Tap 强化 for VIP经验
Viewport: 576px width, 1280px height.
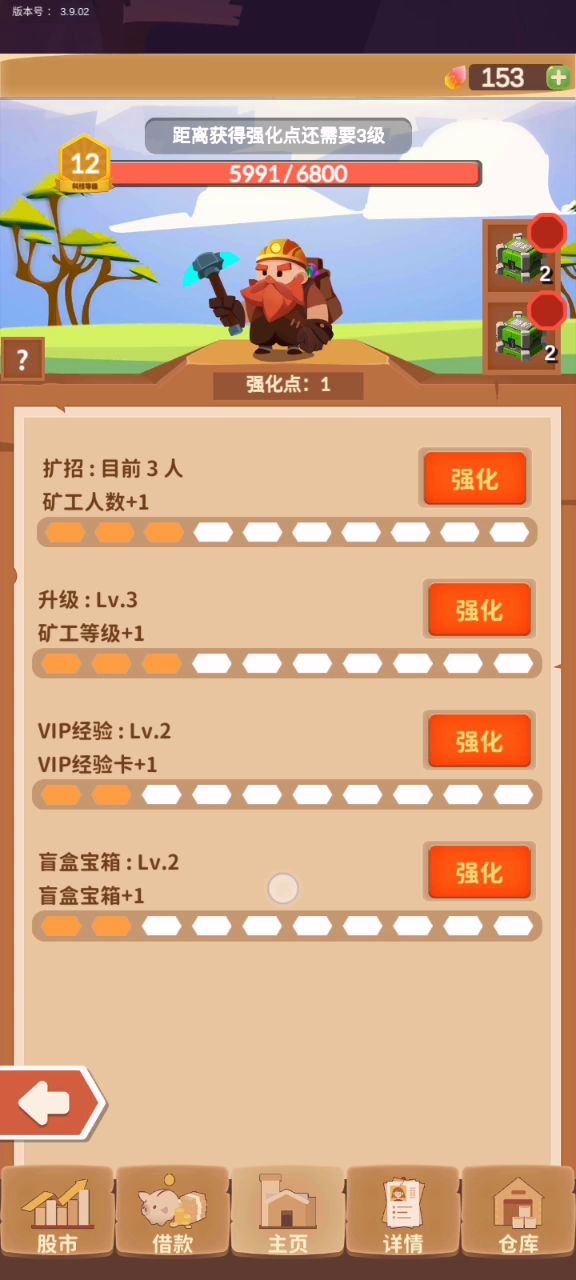479,740
